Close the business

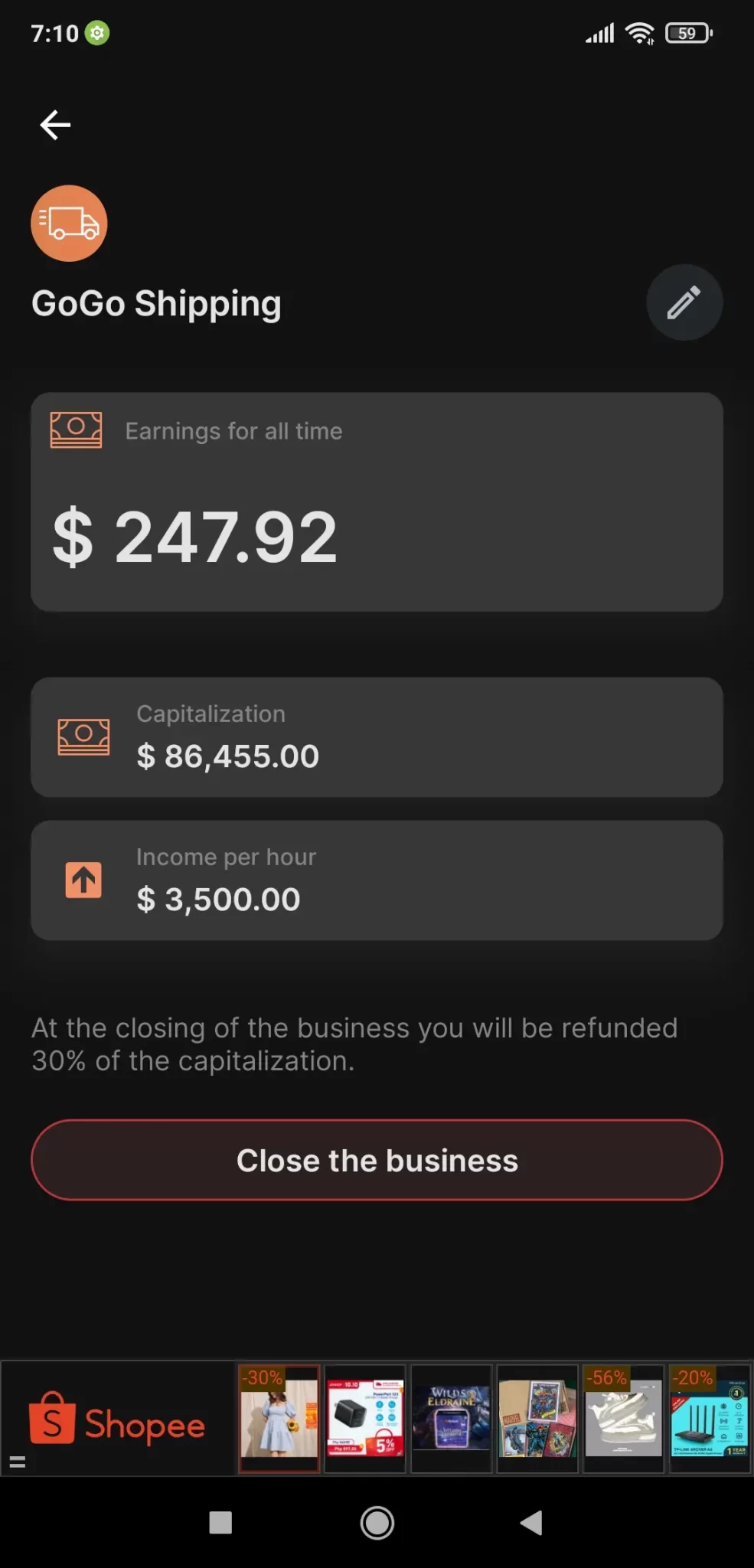[x=377, y=1160]
